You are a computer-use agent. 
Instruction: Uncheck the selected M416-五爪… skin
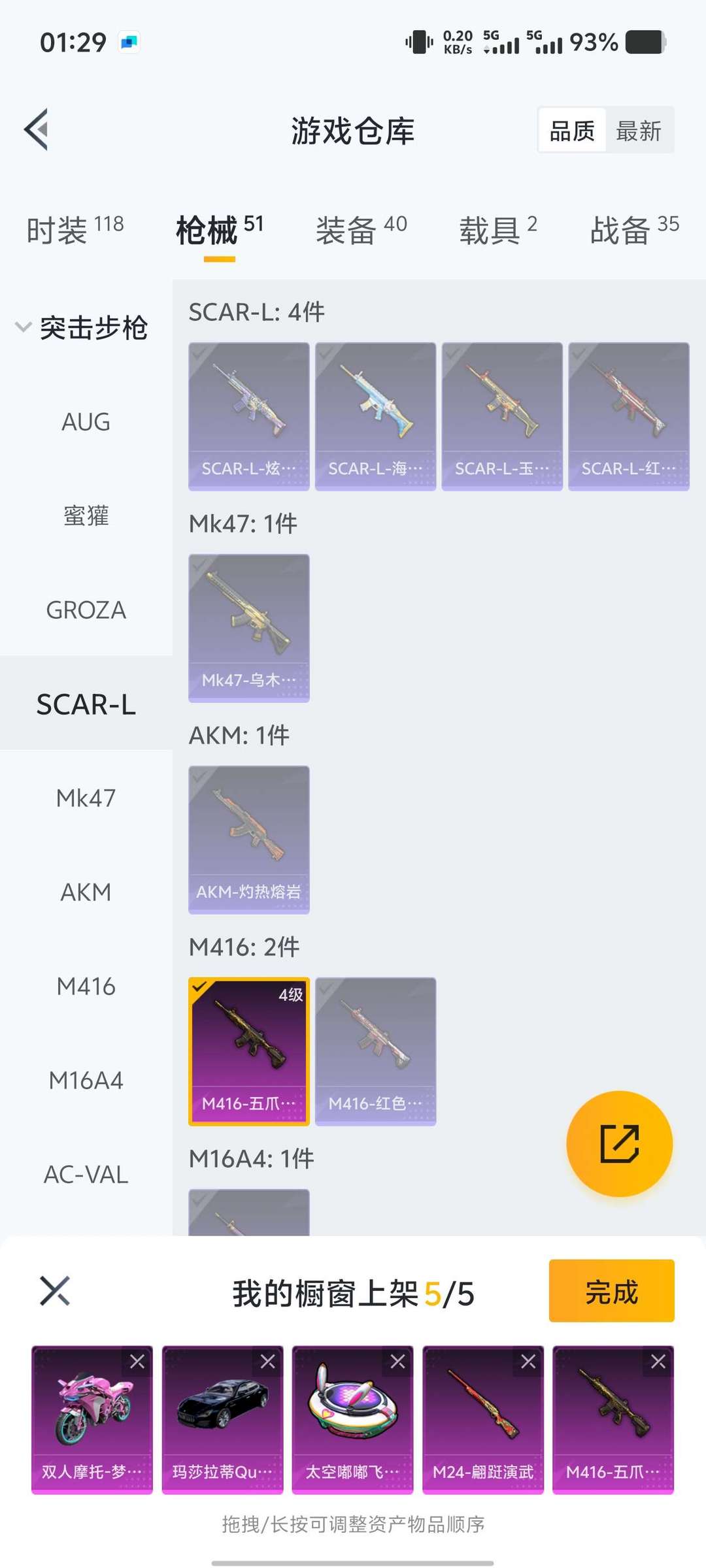pos(248,1051)
